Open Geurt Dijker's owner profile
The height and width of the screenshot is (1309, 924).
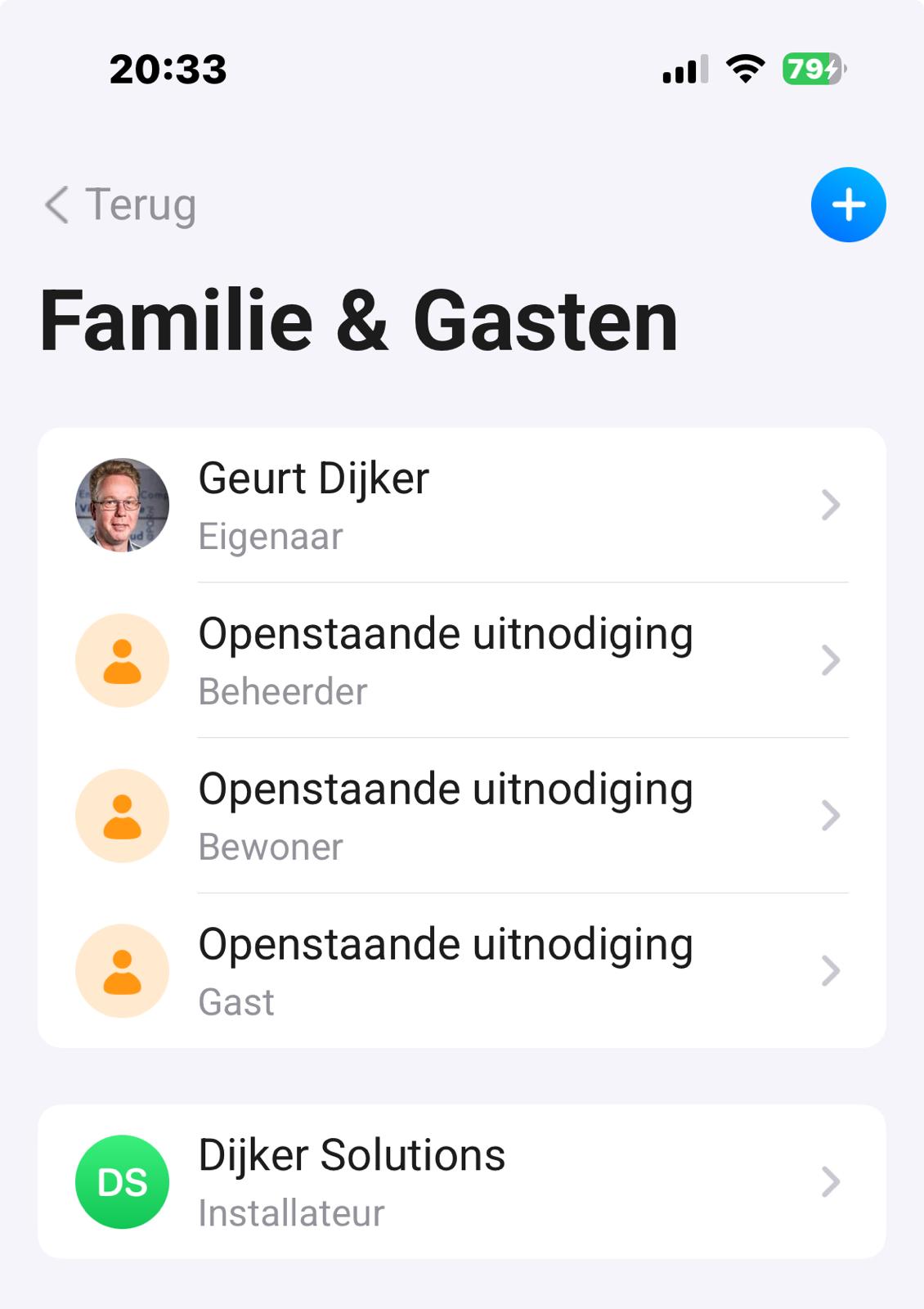coord(461,505)
